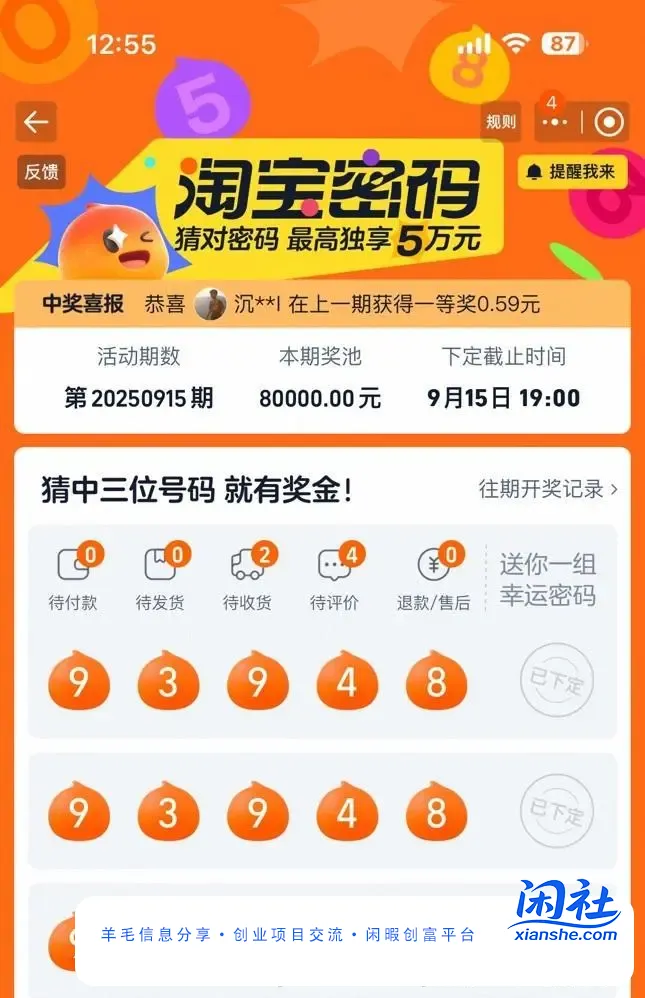Open 待发货 awaiting shipment orders
The height and width of the screenshot is (998, 645).
pos(160,579)
